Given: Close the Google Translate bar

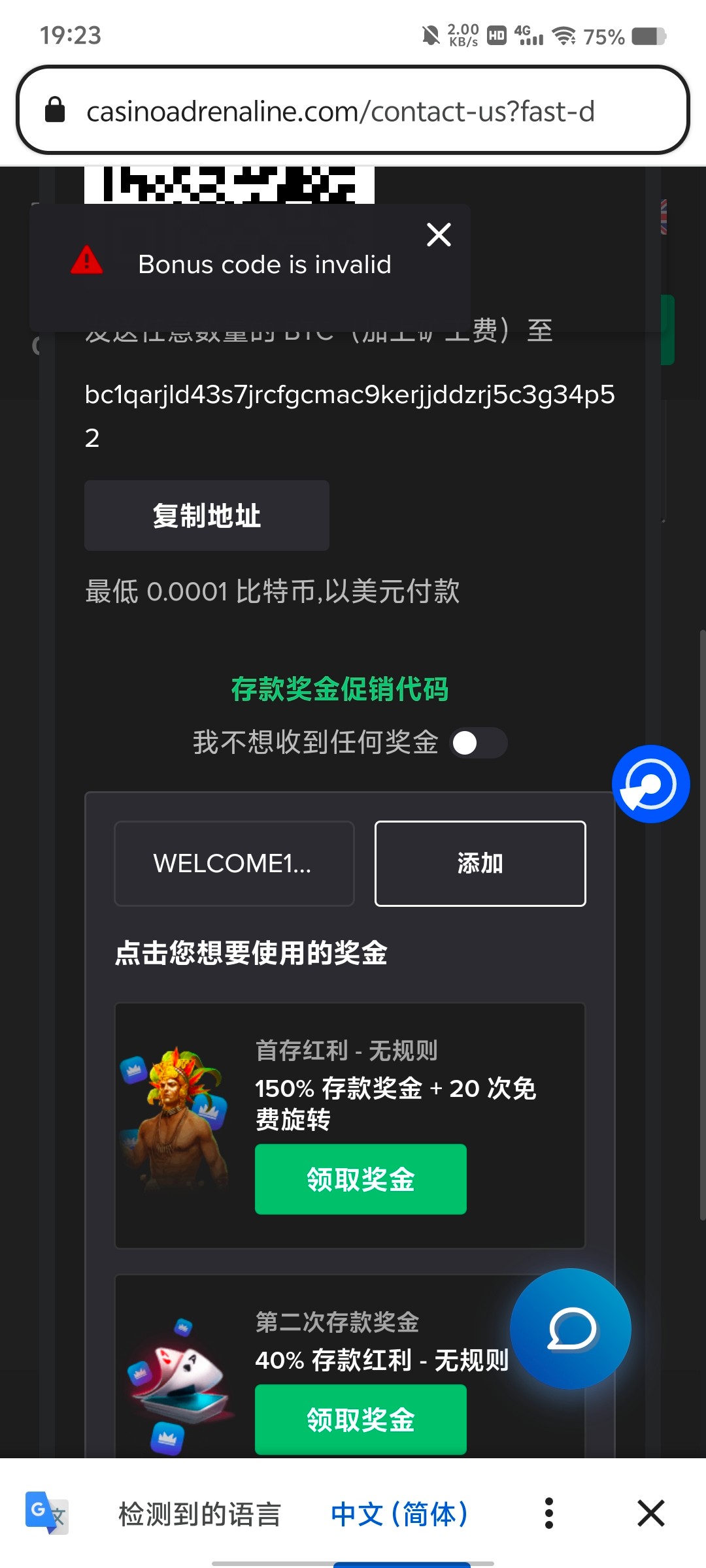Looking at the screenshot, I should [x=650, y=1514].
